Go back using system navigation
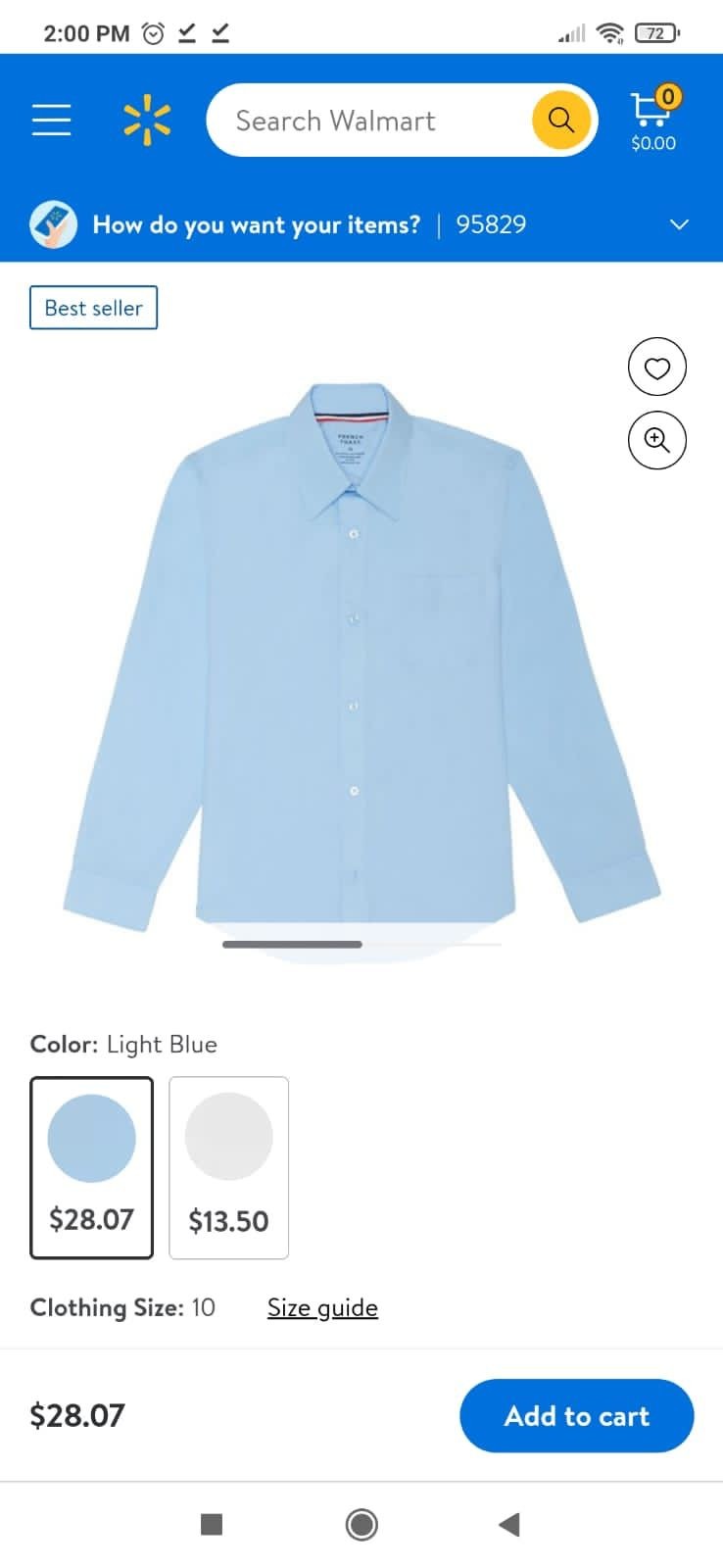 508,1524
